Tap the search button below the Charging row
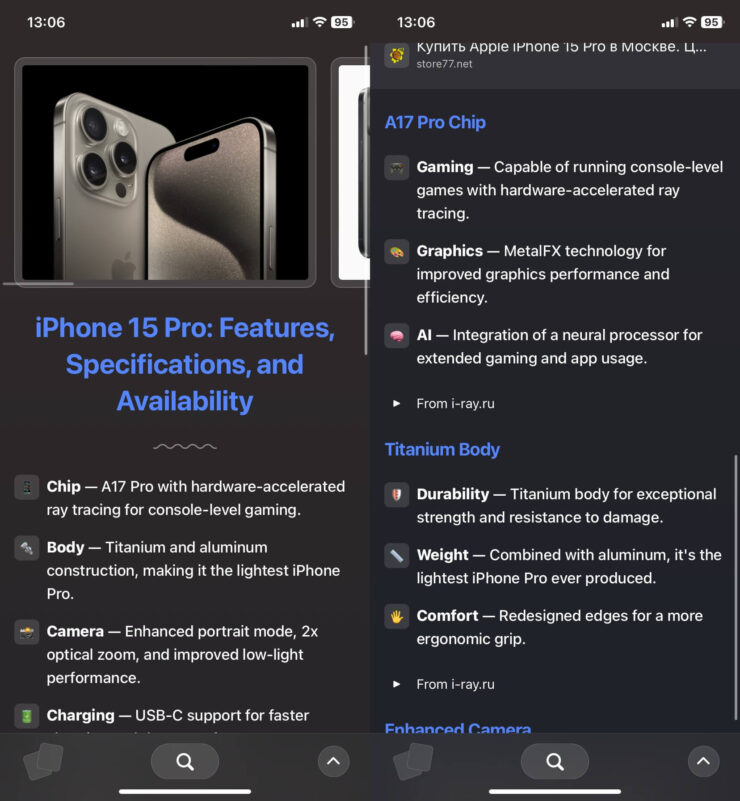This screenshot has width=740, height=801. click(x=185, y=762)
